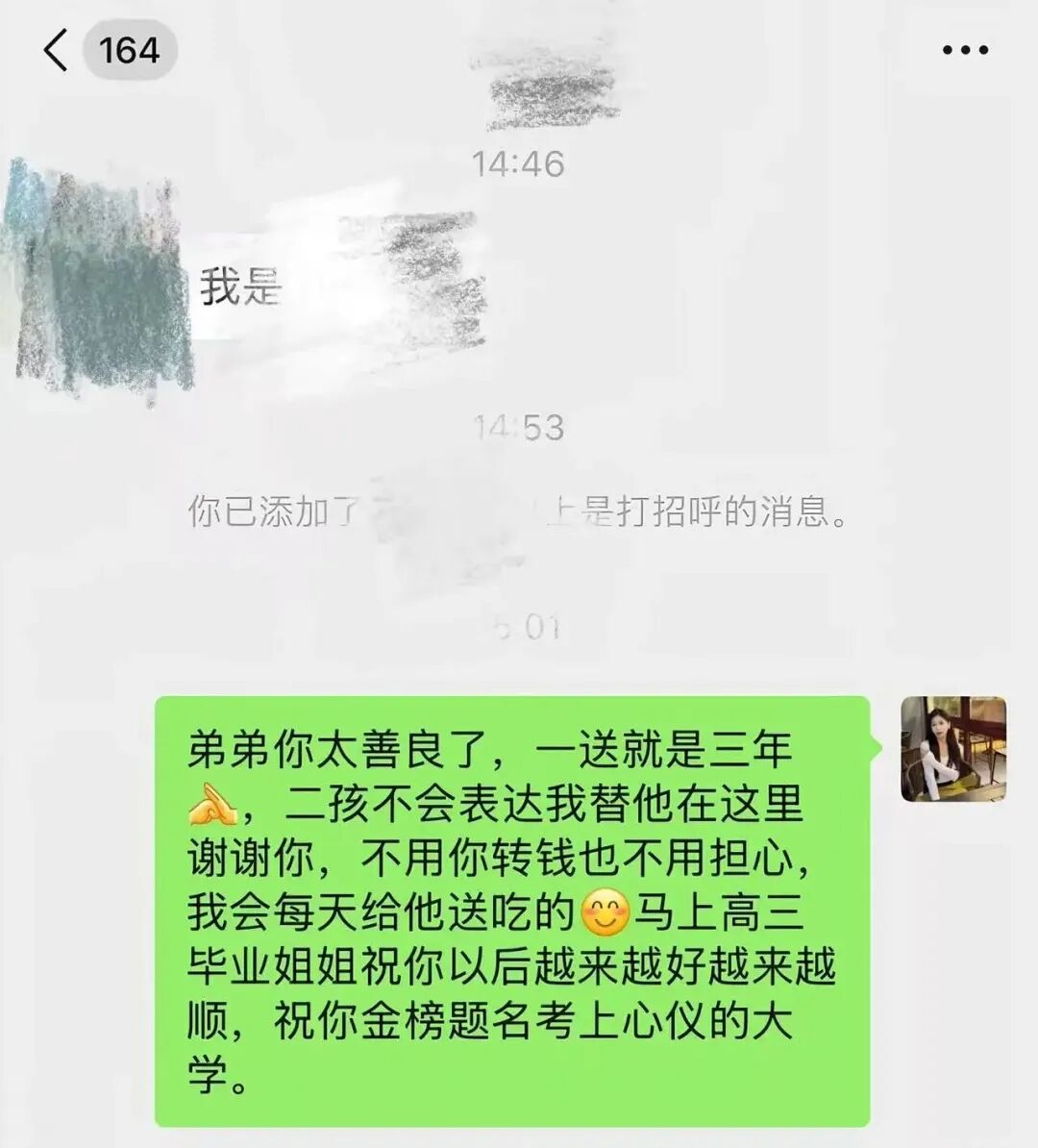
Task: Open the three-dot chat options menu
Action: pyautogui.click(x=964, y=50)
